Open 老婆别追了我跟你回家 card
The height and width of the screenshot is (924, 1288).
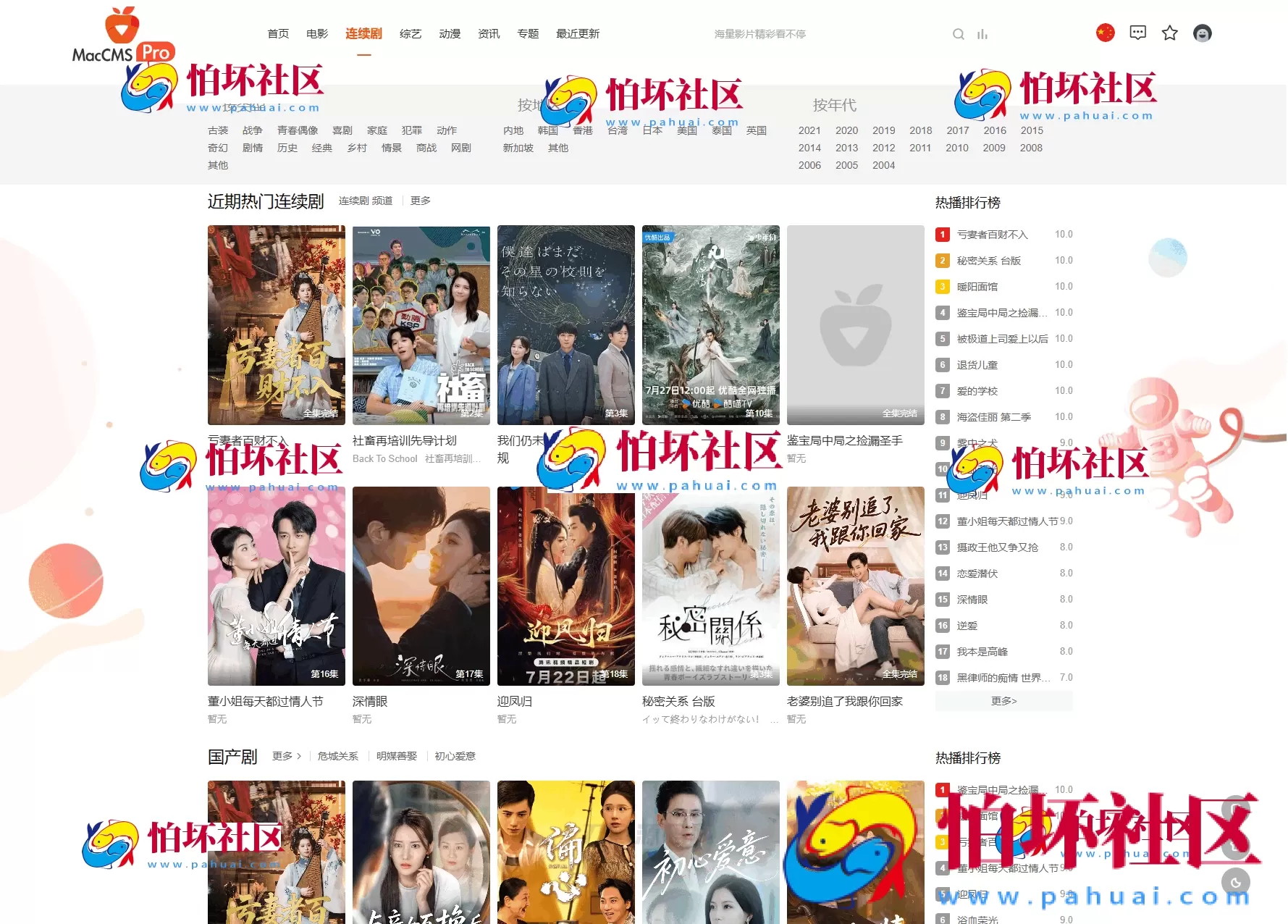(x=855, y=586)
